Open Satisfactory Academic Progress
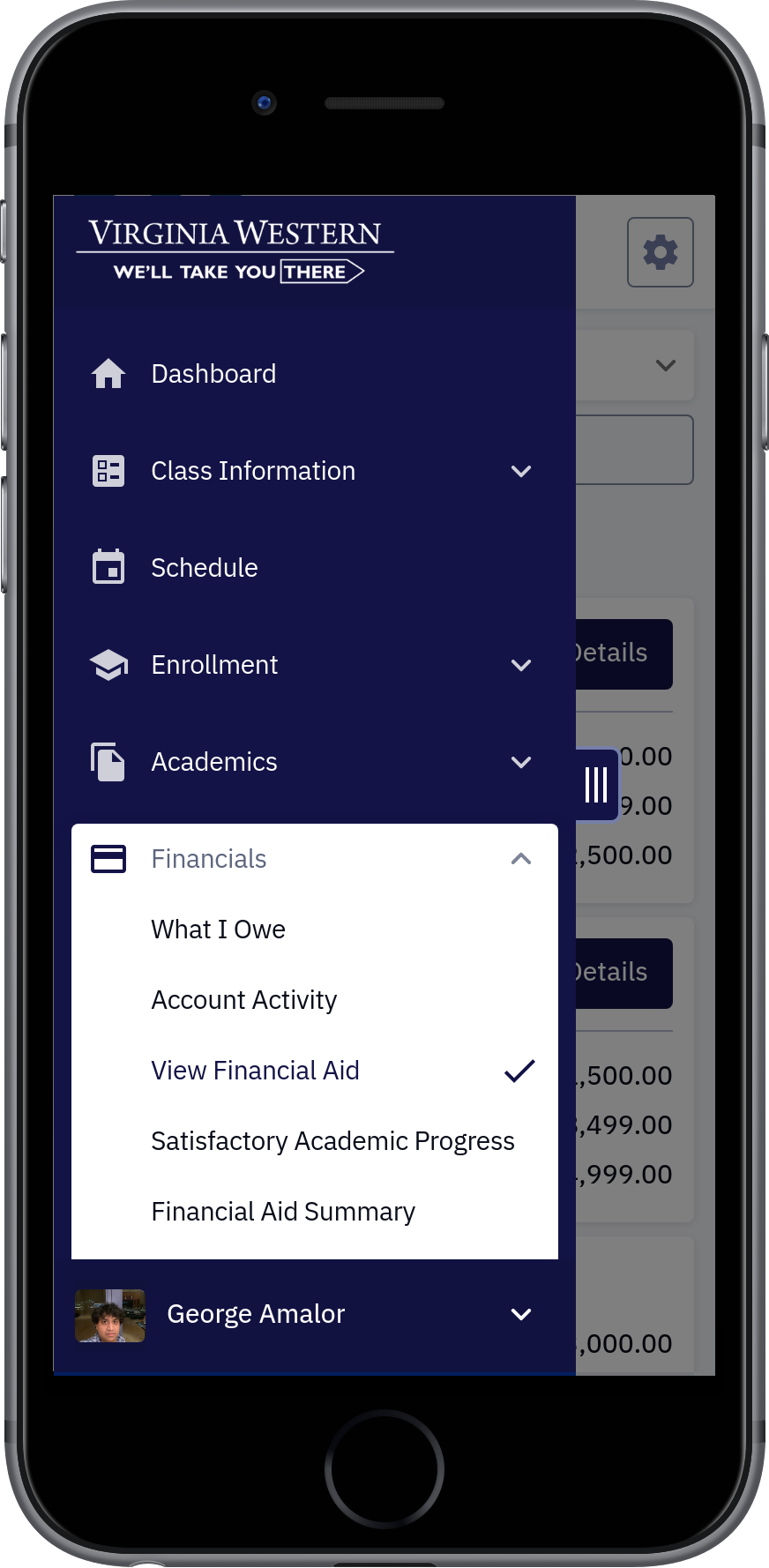Screen dimensions: 769x1568 click(x=315, y=1141)
